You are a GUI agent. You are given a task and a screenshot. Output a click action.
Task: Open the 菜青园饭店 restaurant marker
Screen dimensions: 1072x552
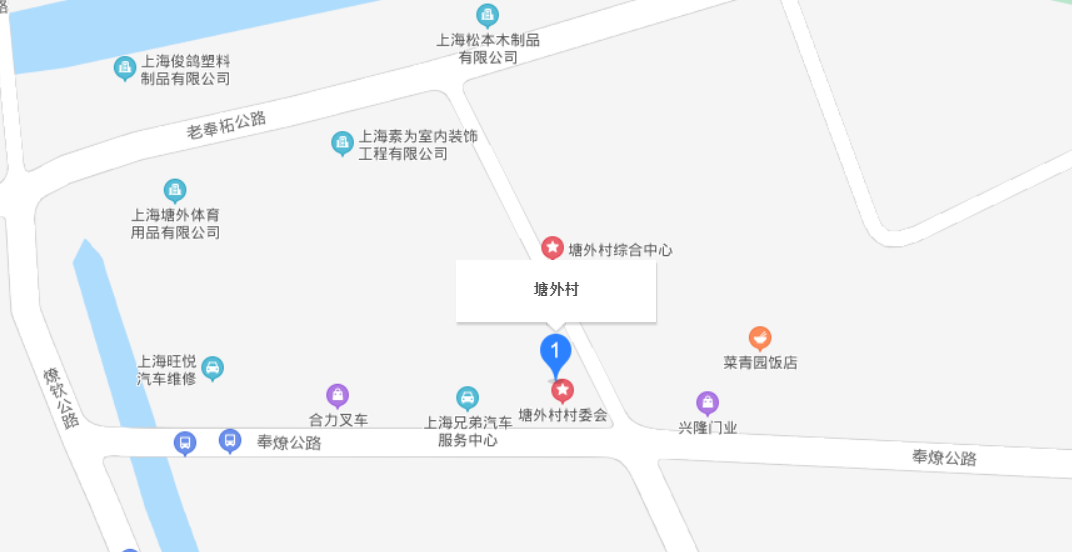[x=760, y=338]
